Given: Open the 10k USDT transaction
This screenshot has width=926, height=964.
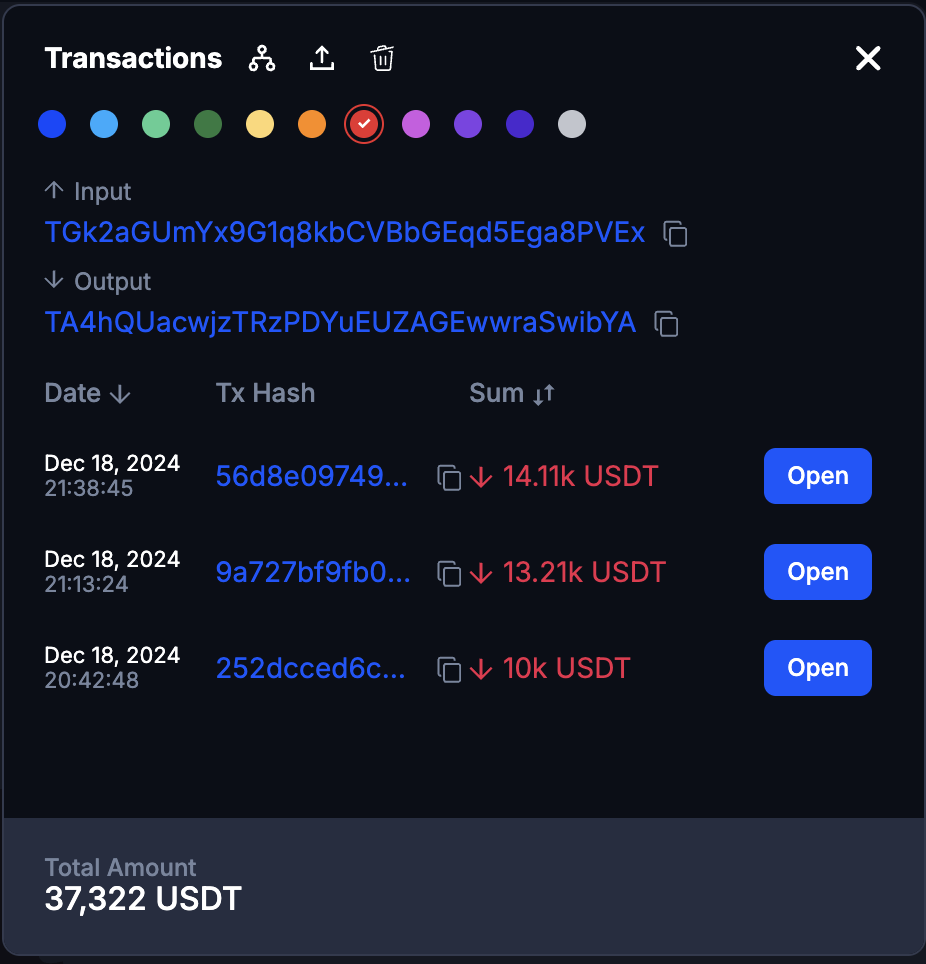Looking at the screenshot, I should [x=817, y=667].
